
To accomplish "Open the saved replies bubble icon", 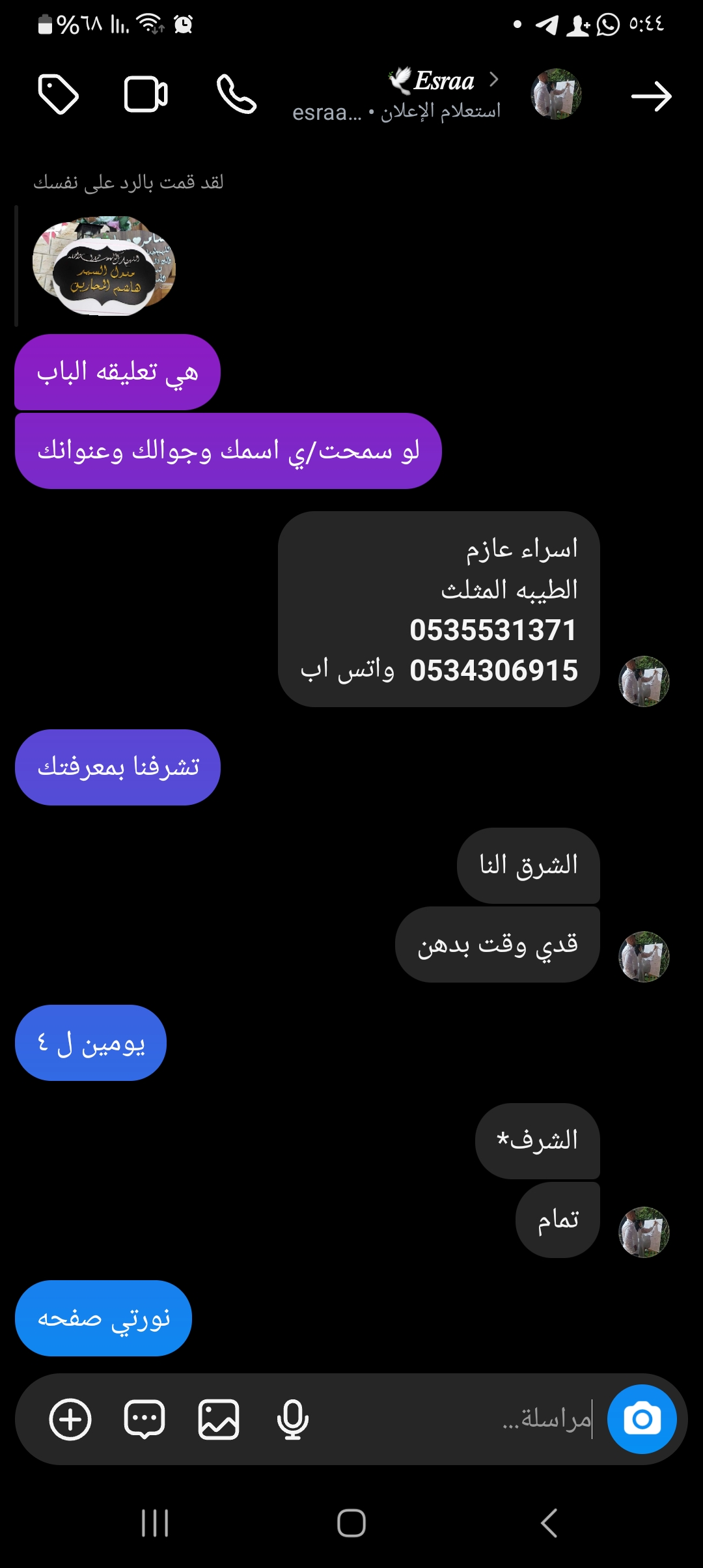I will coord(145,1420).
